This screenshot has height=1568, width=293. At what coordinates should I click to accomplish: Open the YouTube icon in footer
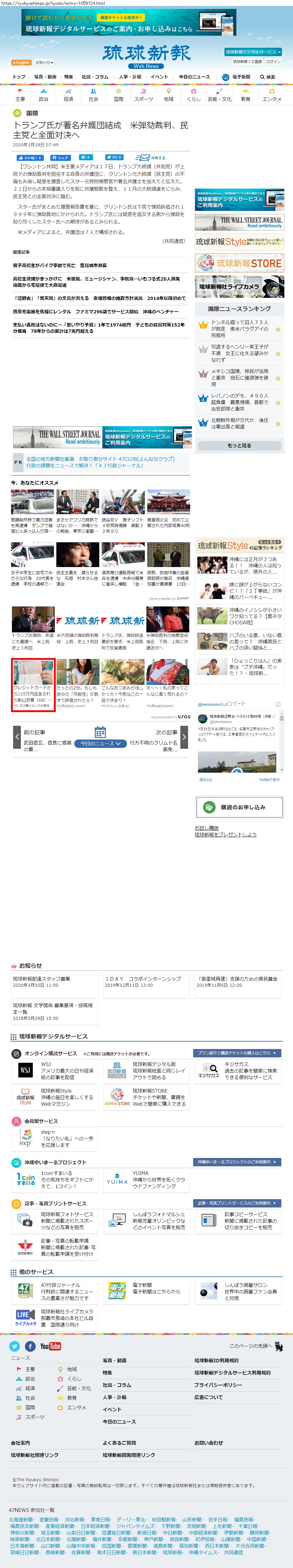tap(50, 1346)
